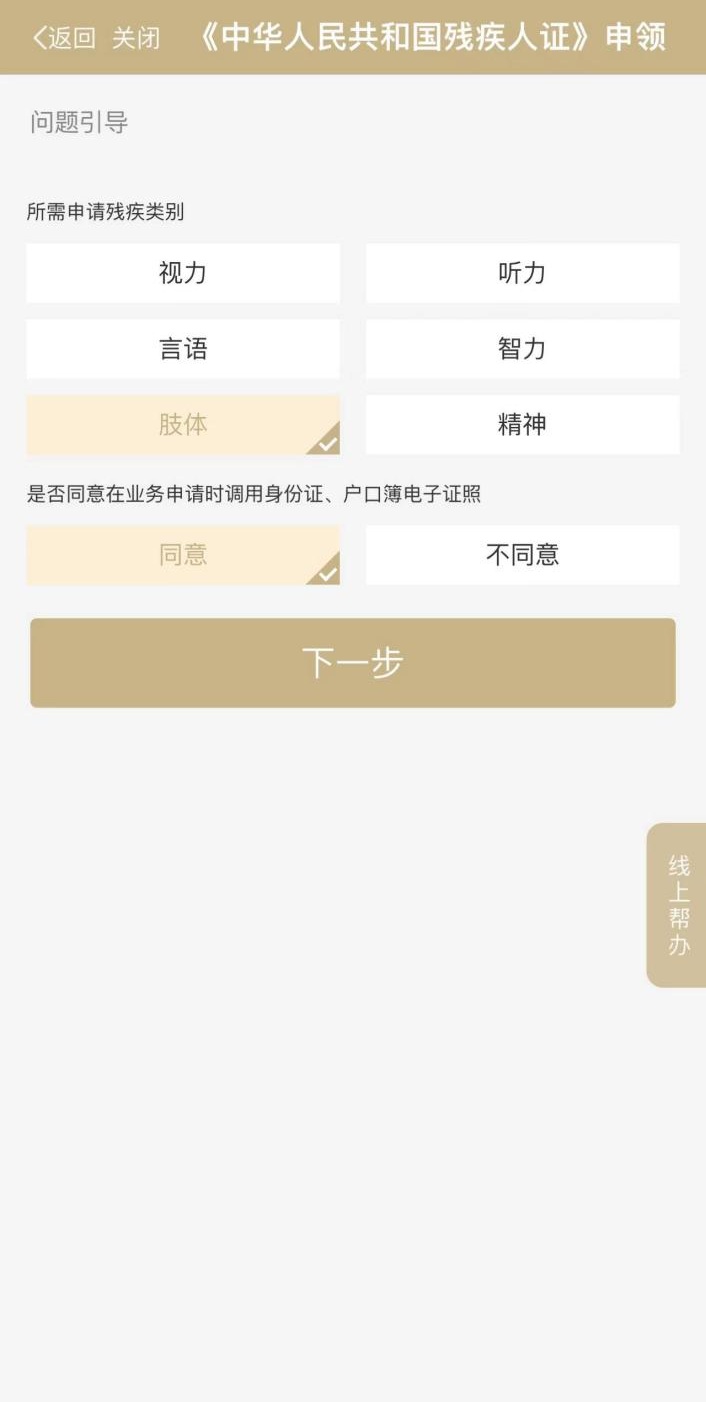Viewport: 706px width, 1402px height.
Task: Close the page with 关闭
Action: pyautogui.click(x=136, y=38)
